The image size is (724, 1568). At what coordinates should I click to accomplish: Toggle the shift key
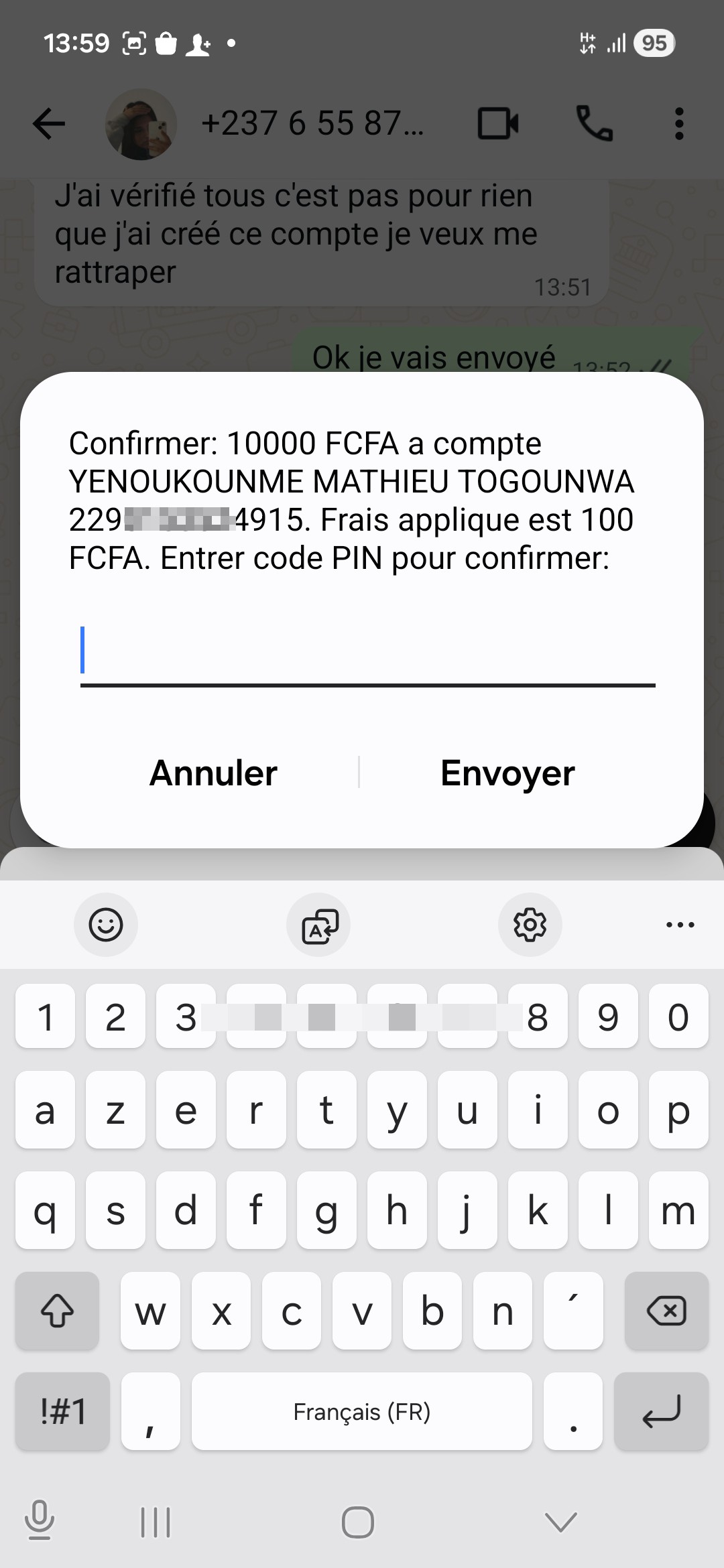[x=58, y=1310]
